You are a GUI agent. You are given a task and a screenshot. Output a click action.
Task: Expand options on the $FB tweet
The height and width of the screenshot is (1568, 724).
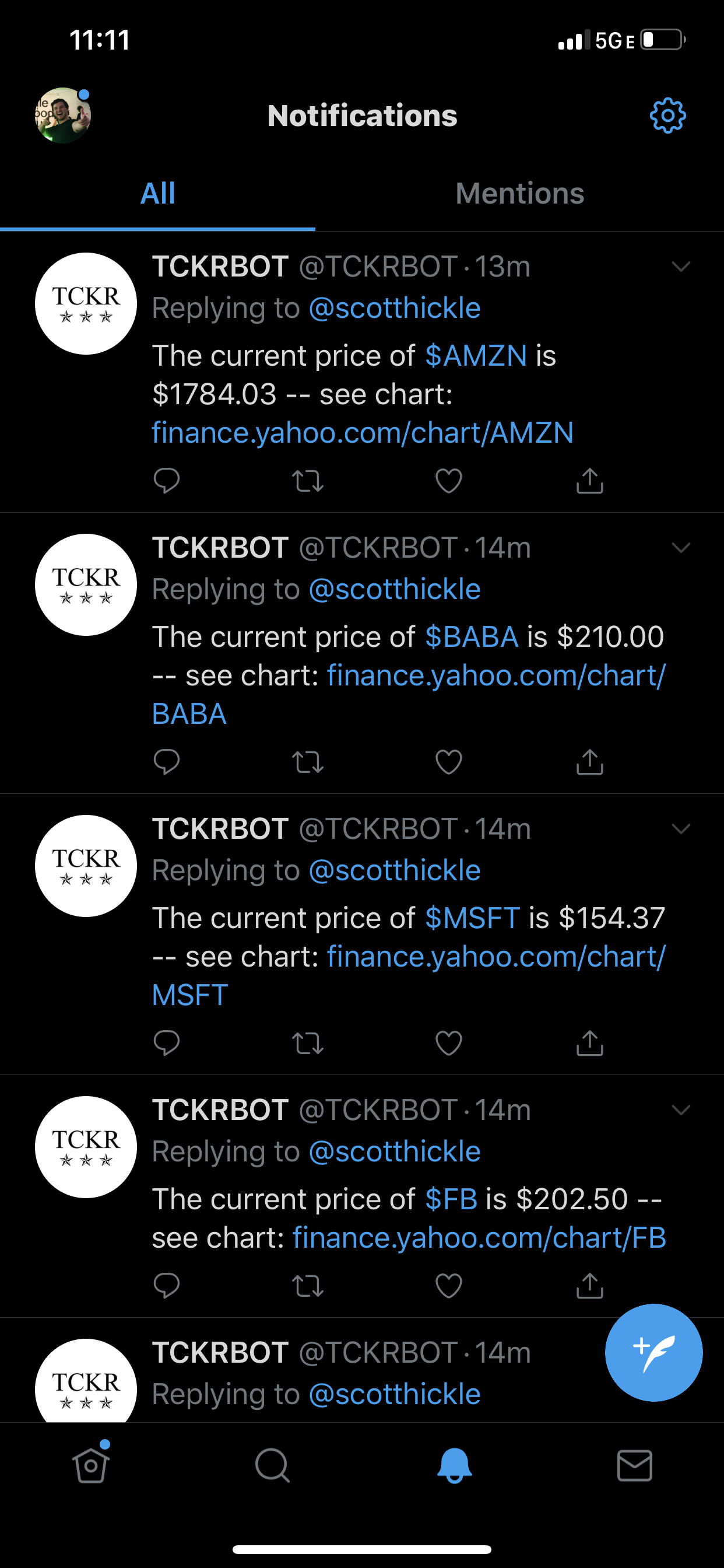[681, 1109]
